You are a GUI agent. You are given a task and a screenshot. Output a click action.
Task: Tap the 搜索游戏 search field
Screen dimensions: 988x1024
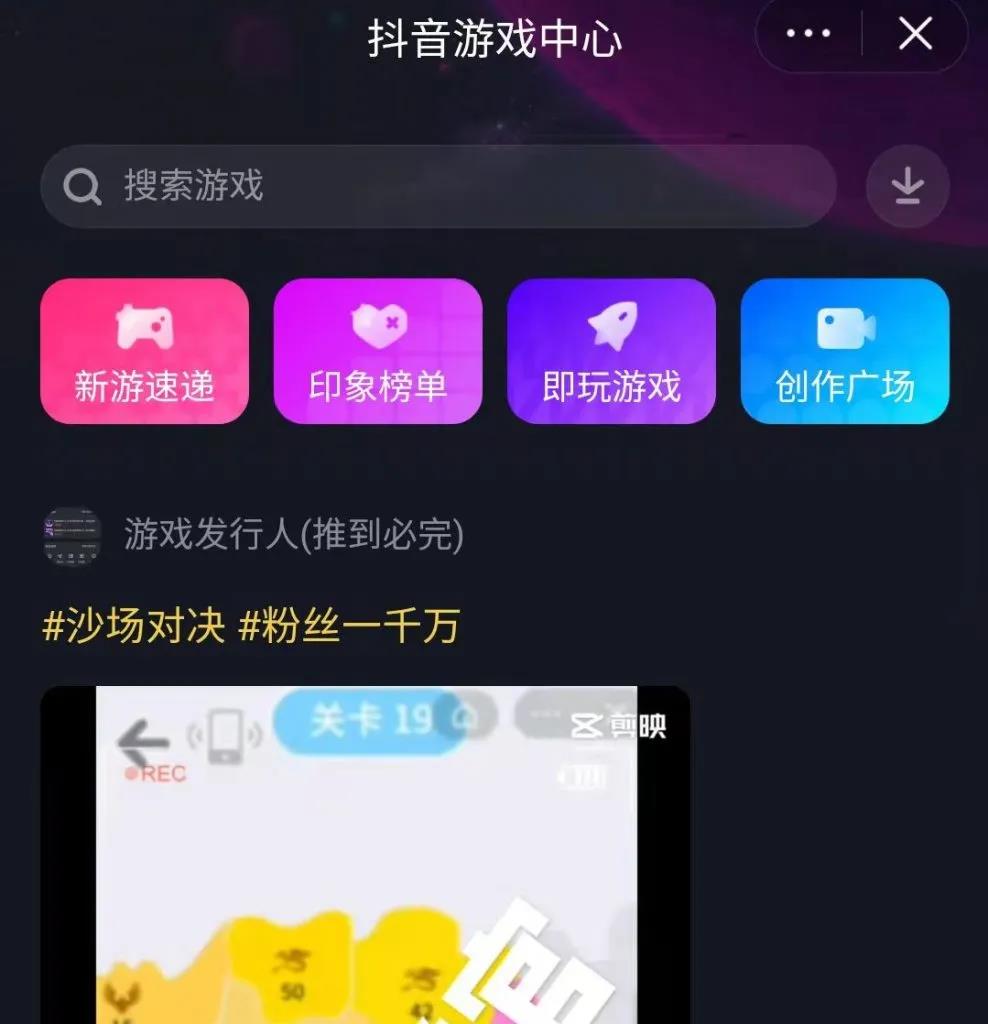pos(438,186)
